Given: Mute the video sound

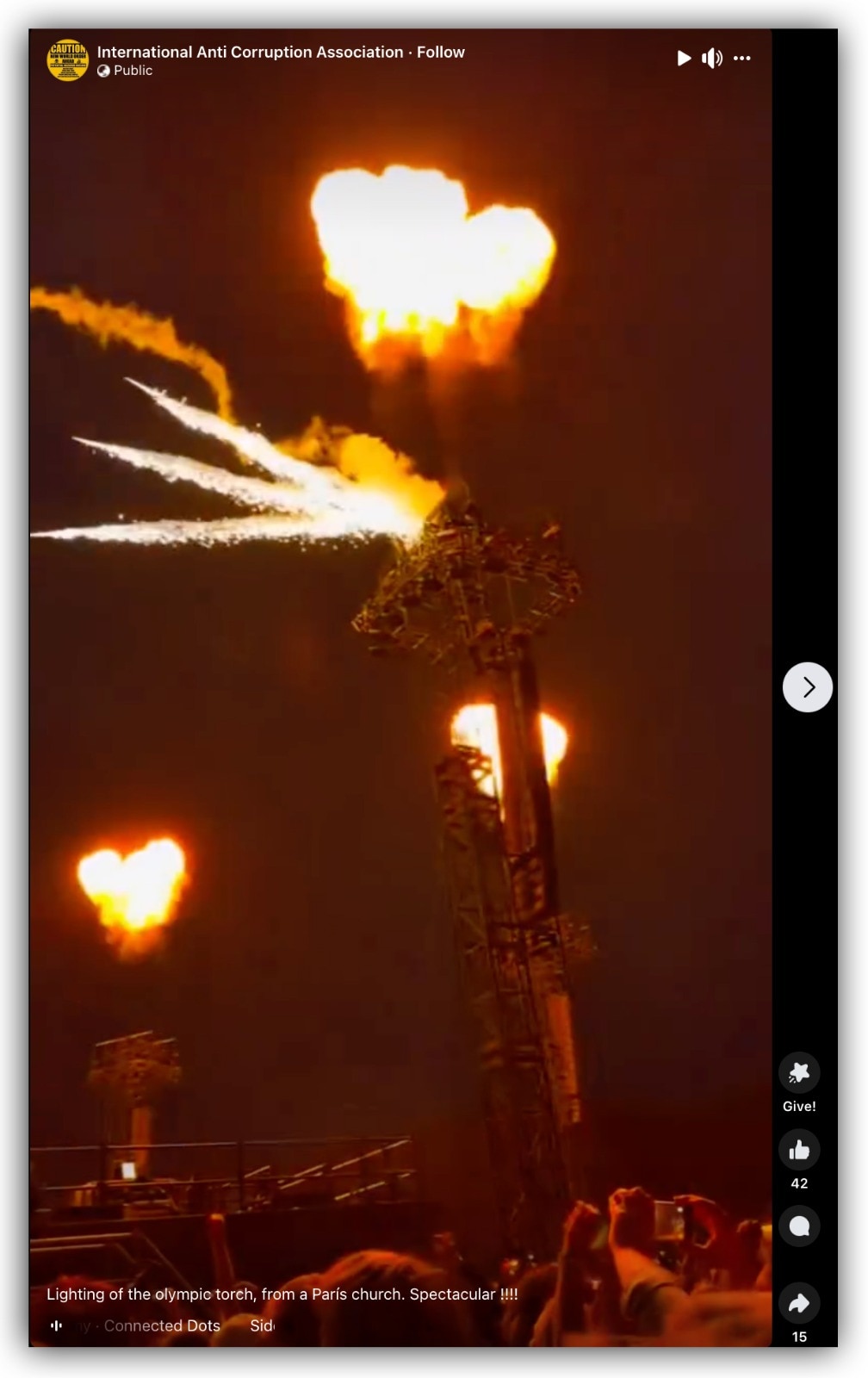Looking at the screenshot, I should (x=712, y=59).
